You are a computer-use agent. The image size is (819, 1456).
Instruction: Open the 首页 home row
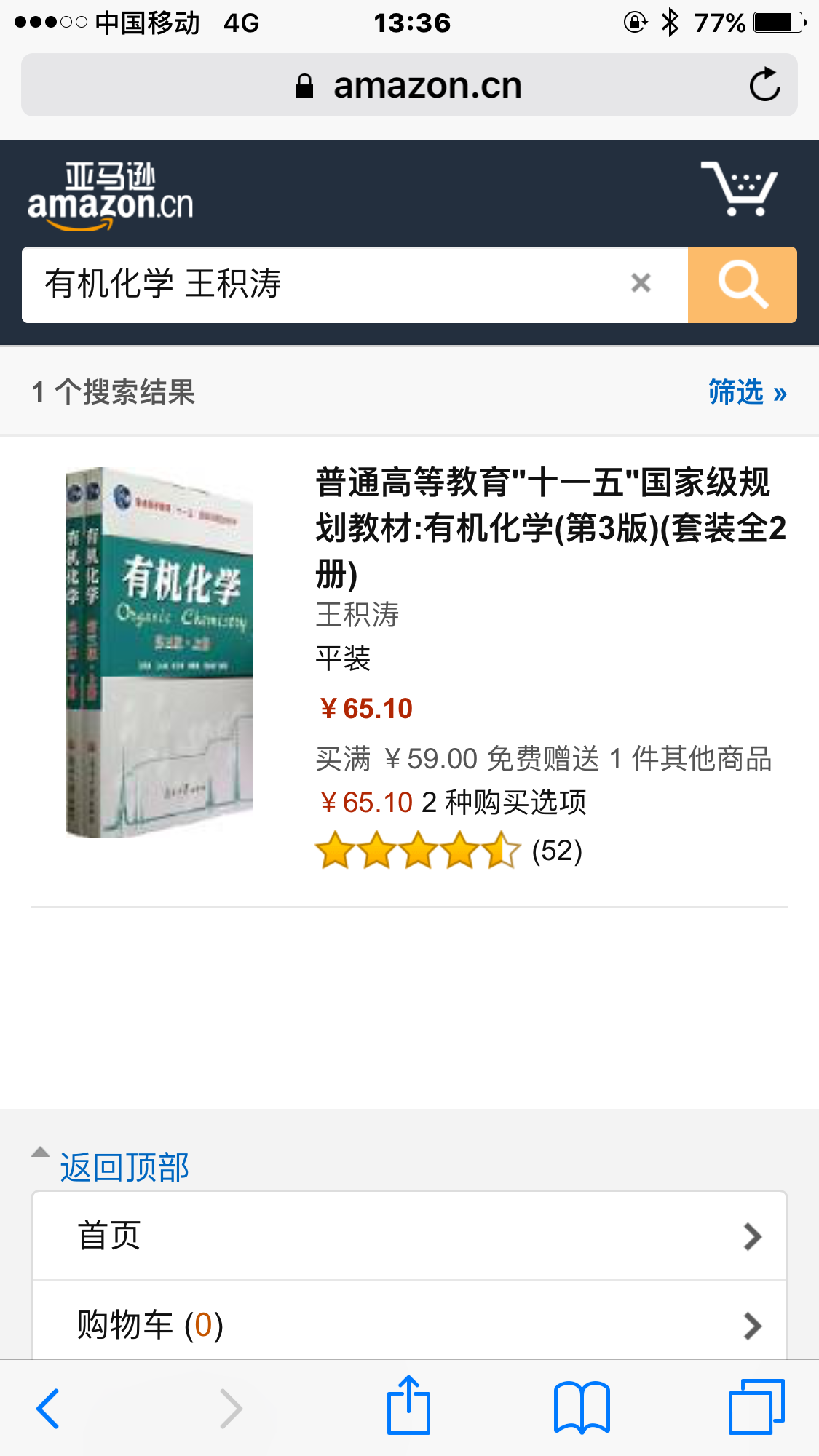tap(409, 1236)
